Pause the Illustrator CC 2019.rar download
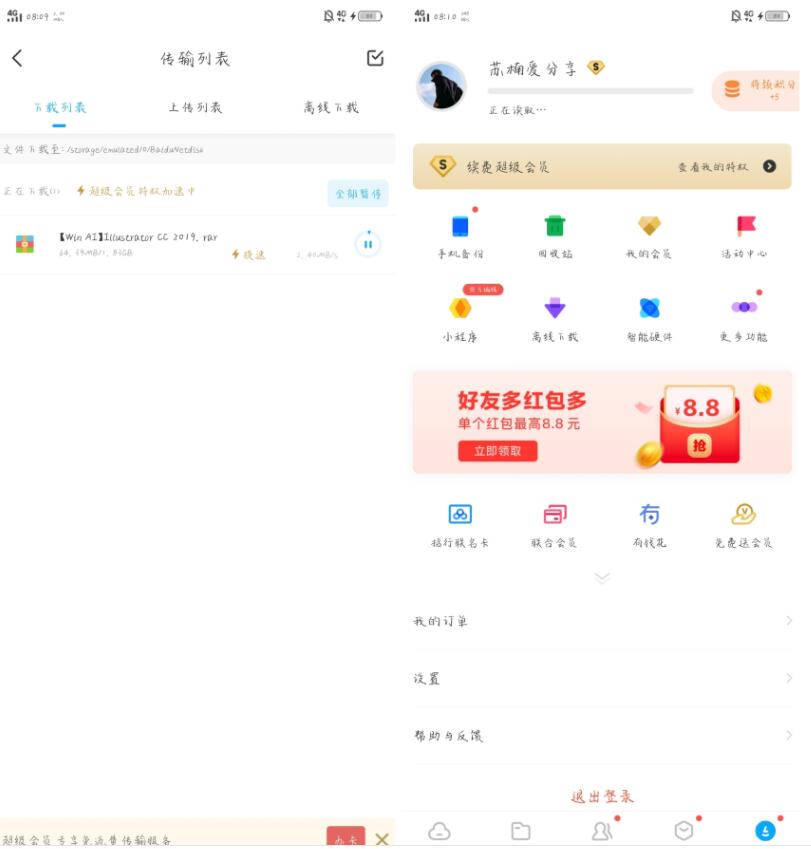This screenshot has width=811, height=849. [367, 244]
